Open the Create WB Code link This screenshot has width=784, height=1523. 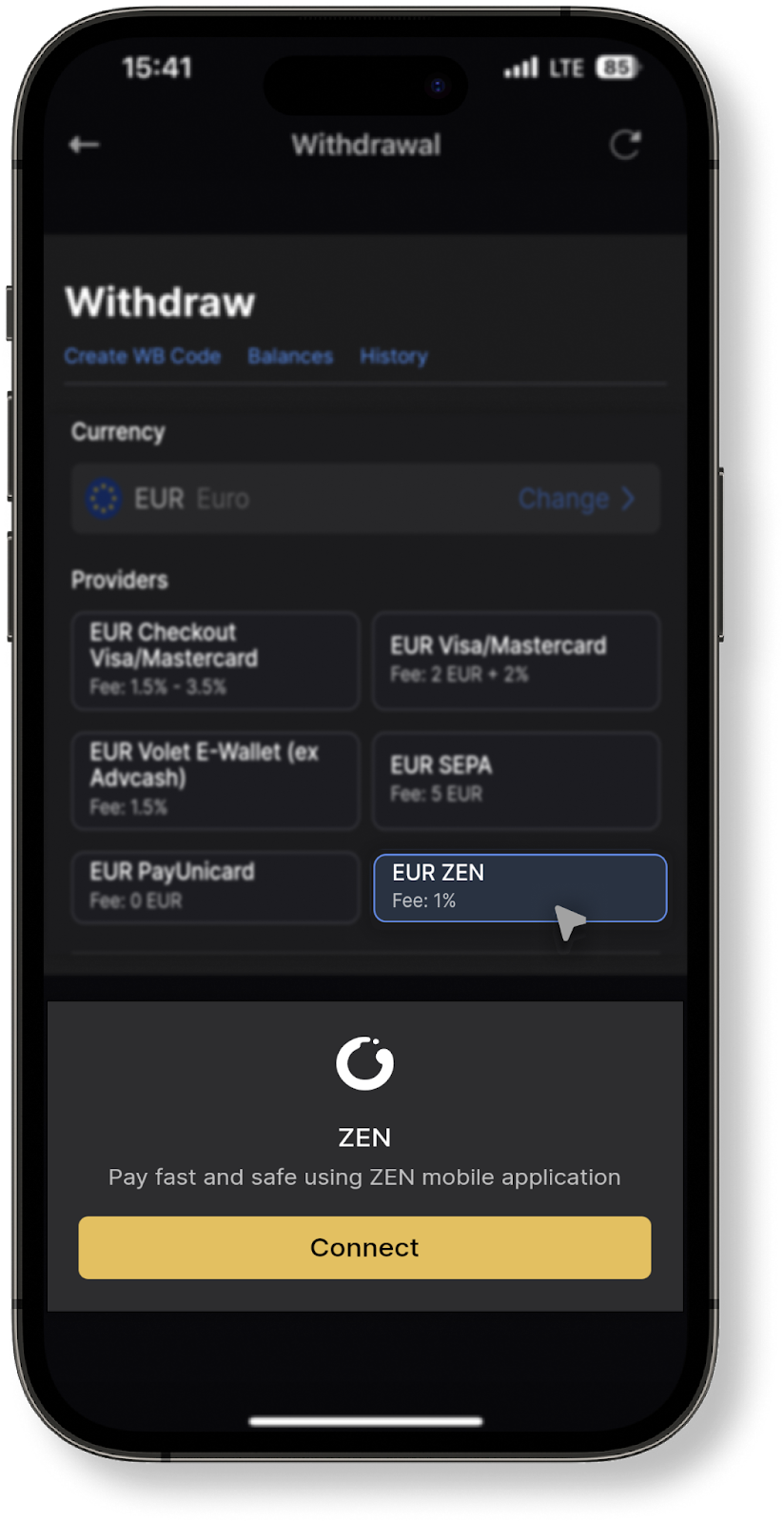click(143, 356)
